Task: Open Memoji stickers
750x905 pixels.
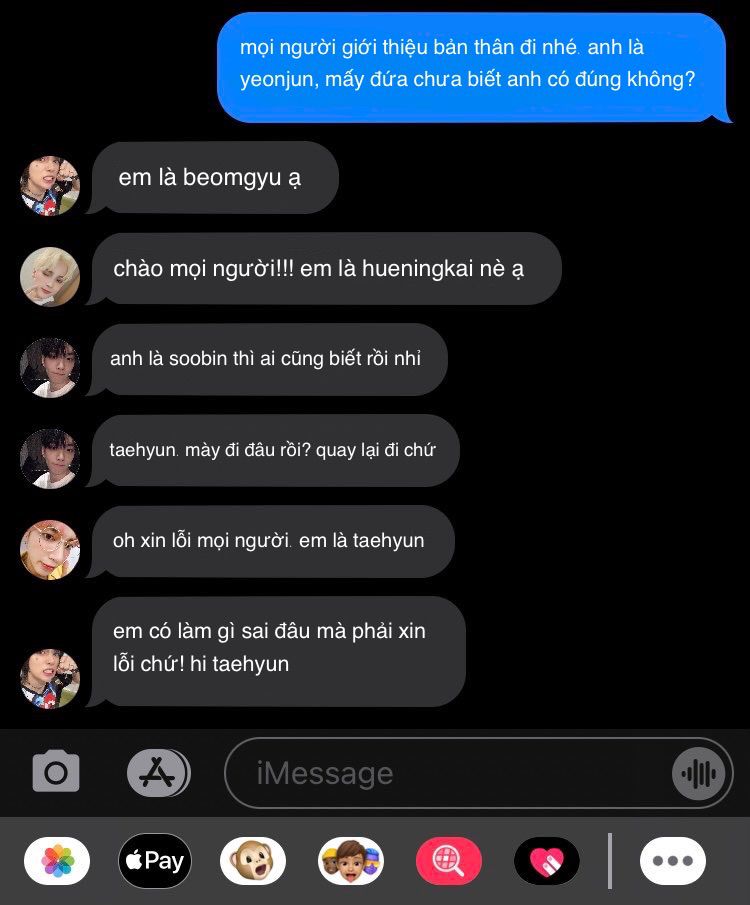Action: (351, 860)
